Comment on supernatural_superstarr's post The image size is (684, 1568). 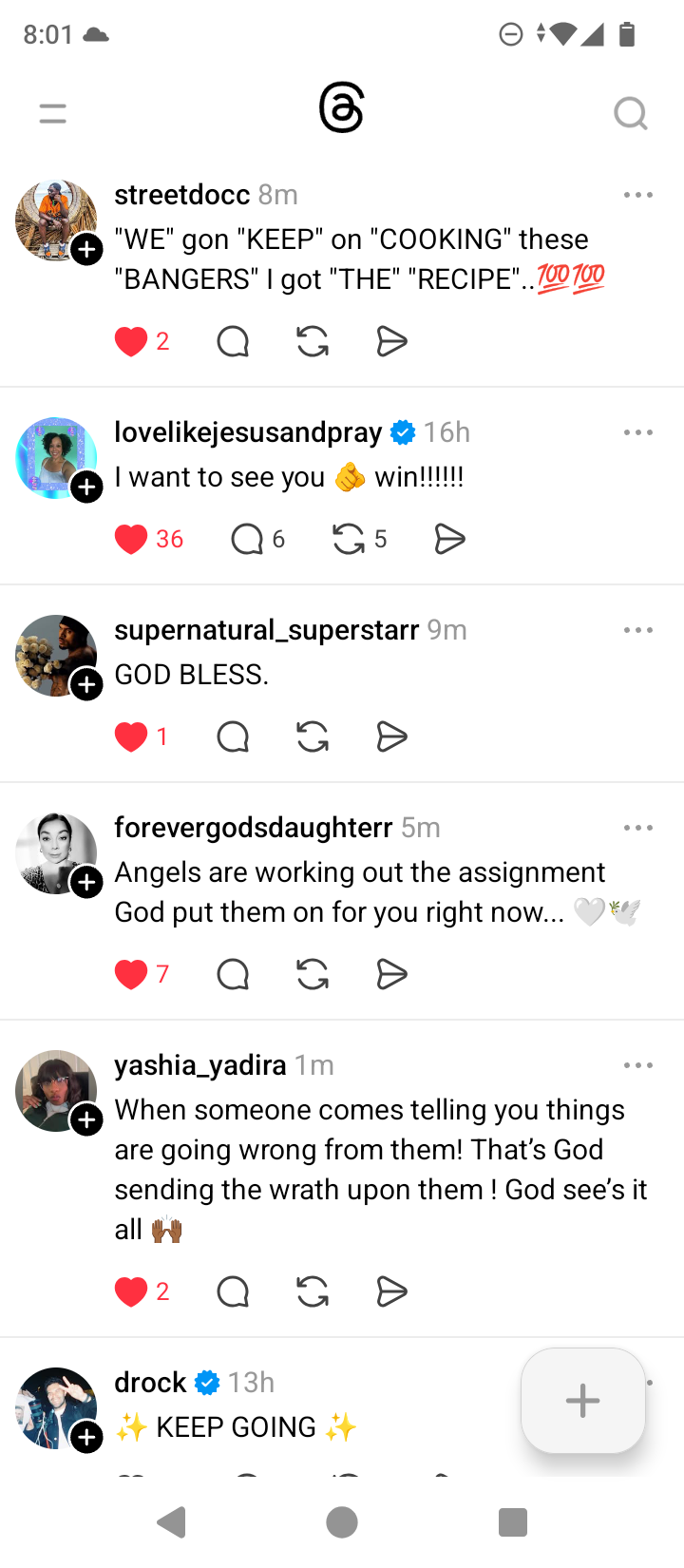click(x=233, y=736)
